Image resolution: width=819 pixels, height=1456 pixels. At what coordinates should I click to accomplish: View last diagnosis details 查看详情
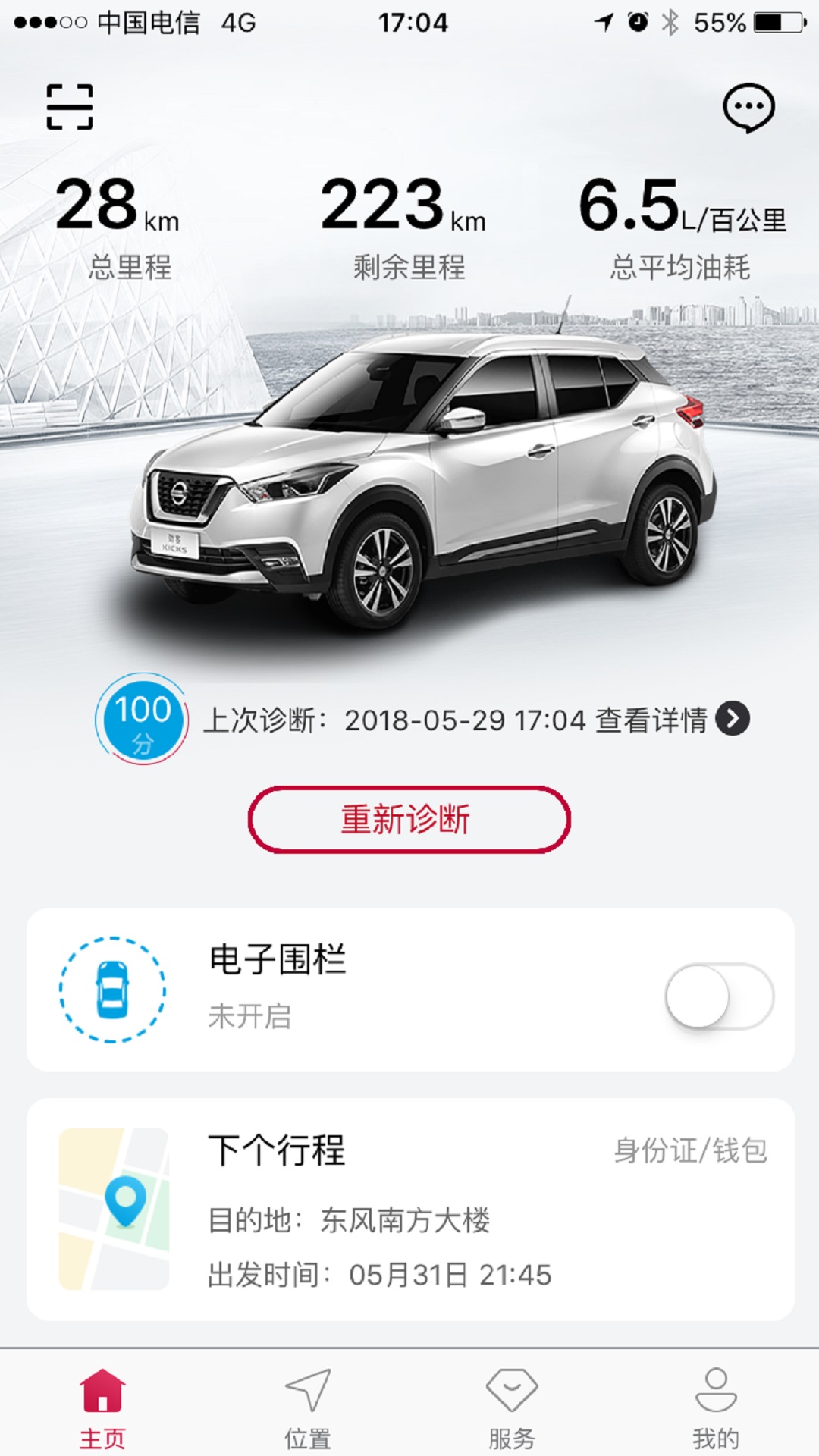tap(672, 720)
